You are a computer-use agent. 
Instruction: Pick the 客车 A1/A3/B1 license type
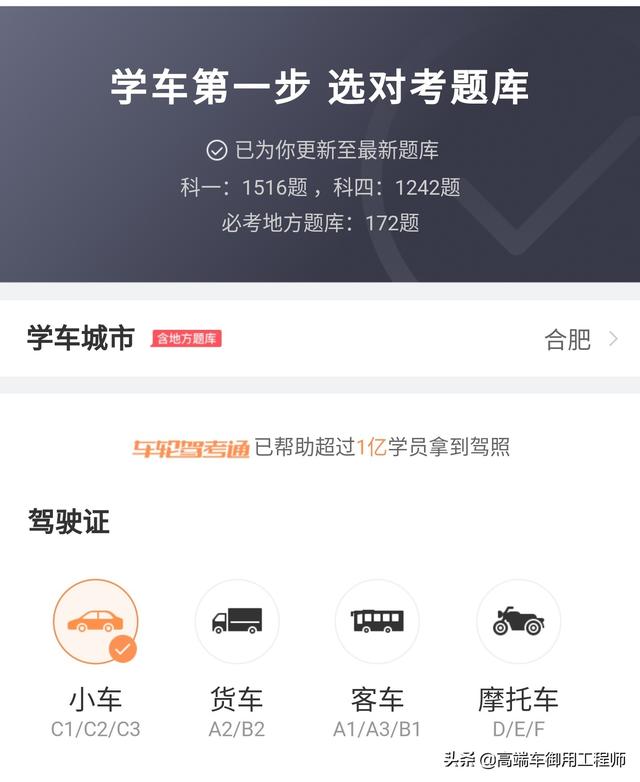pyautogui.click(x=377, y=622)
